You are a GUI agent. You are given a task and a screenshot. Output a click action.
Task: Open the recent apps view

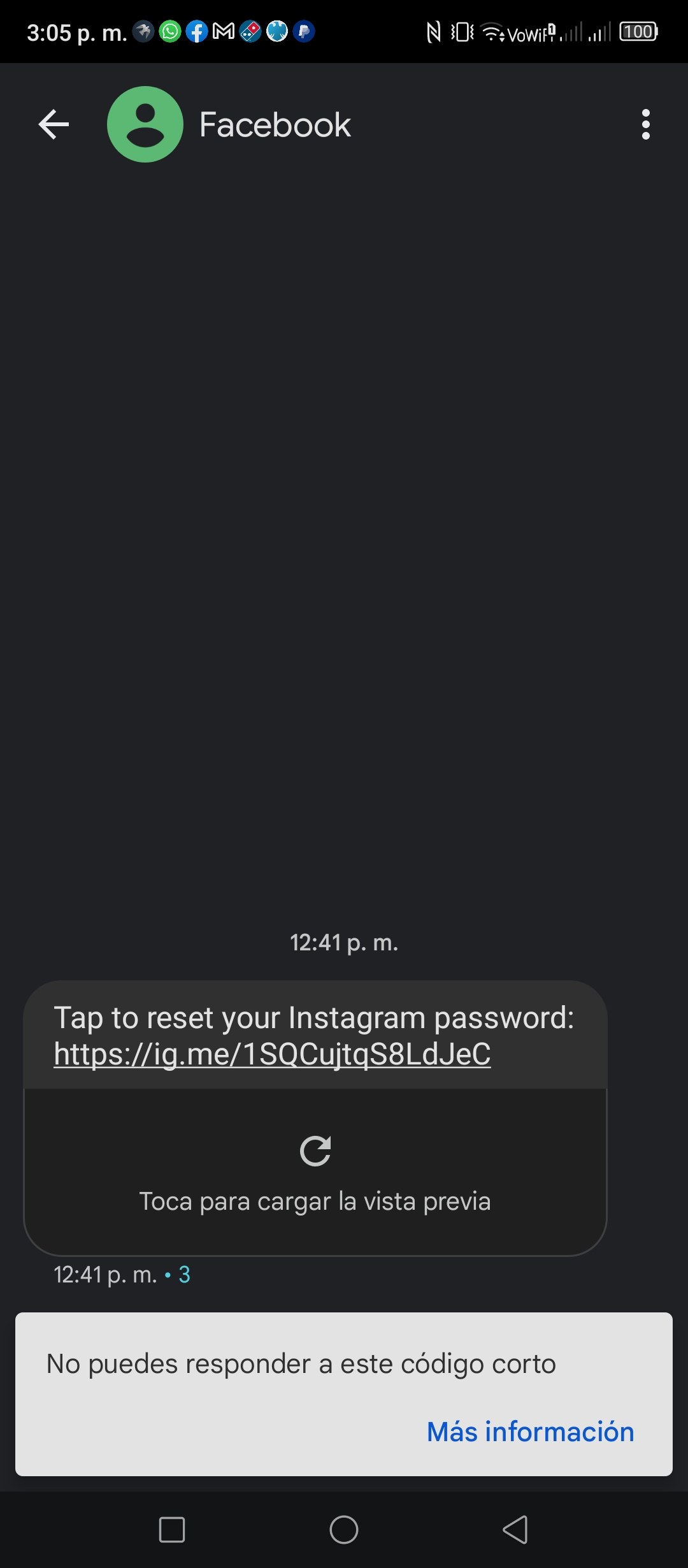pos(172,1529)
